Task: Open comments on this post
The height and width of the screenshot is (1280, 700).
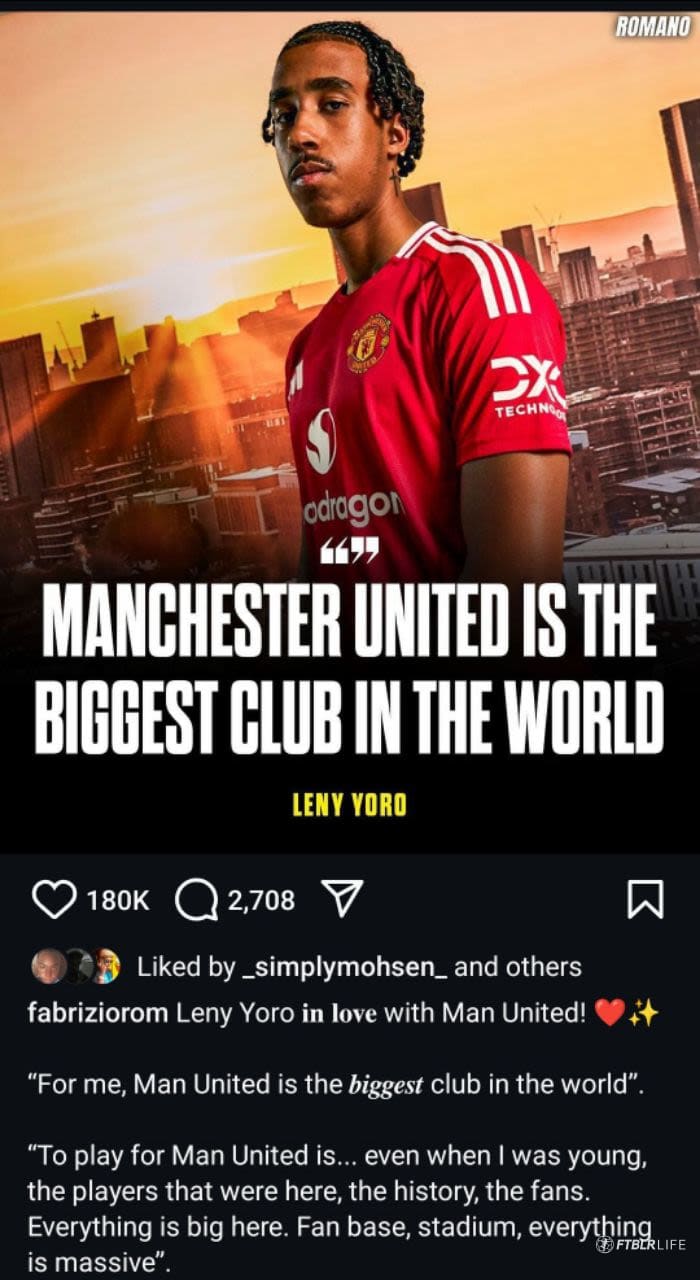Action: click(x=196, y=899)
